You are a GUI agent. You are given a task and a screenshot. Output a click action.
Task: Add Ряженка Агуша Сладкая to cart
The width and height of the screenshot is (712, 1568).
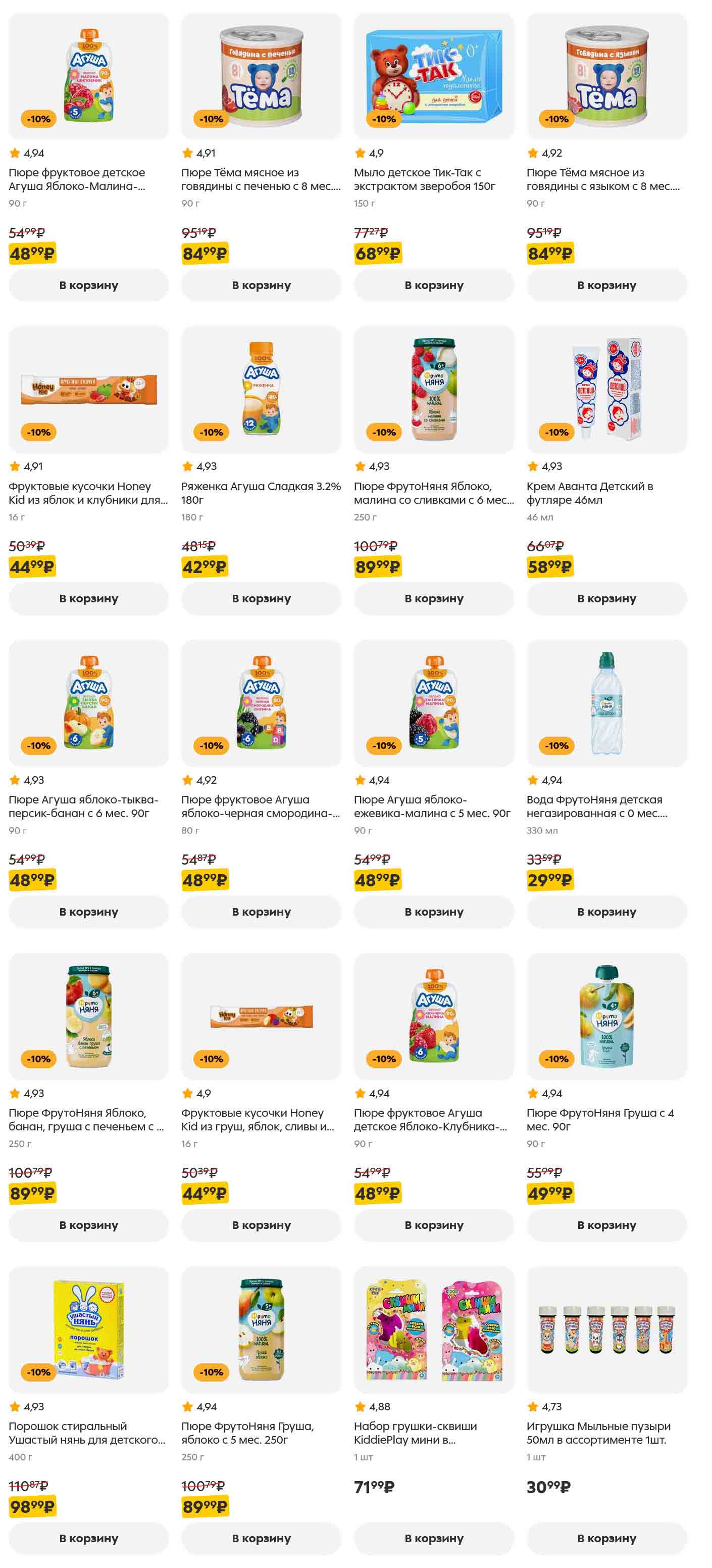[x=261, y=598]
